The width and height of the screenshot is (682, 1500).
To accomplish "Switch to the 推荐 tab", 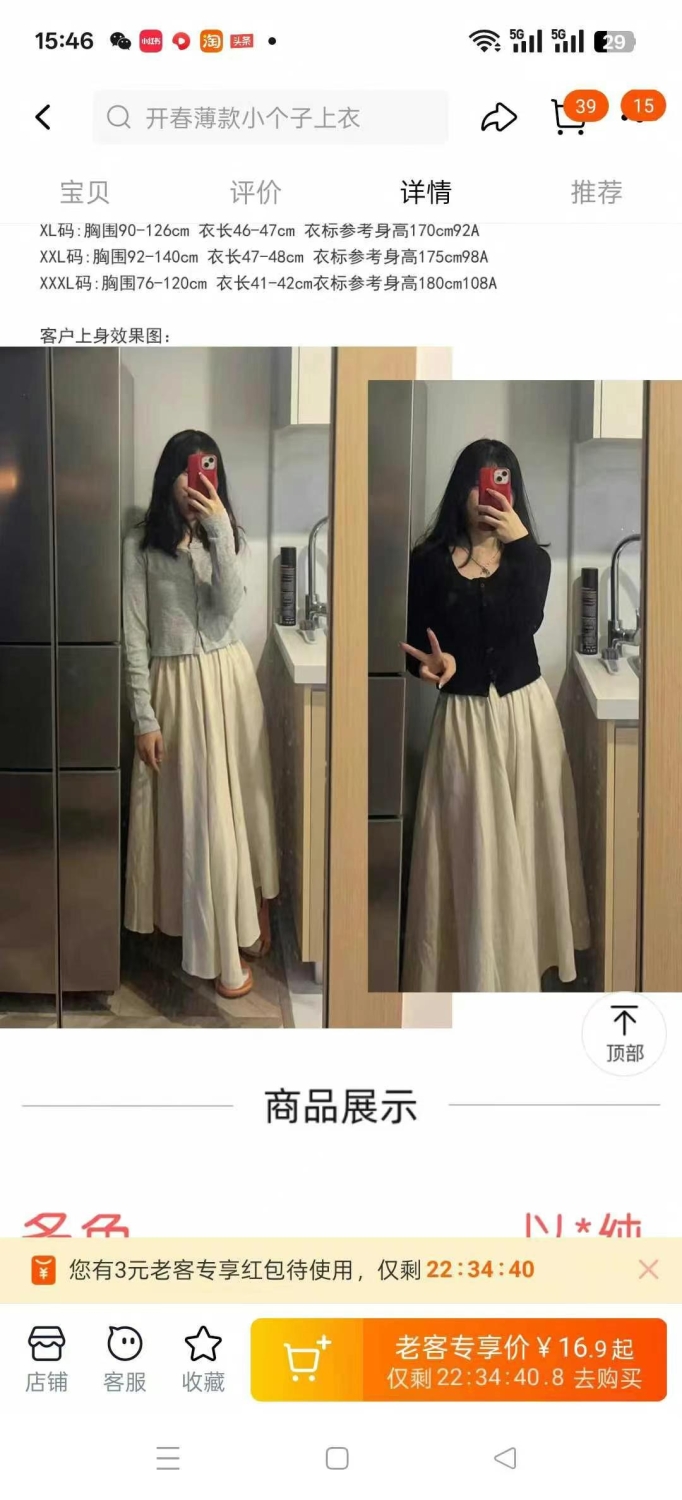I will pos(597,192).
